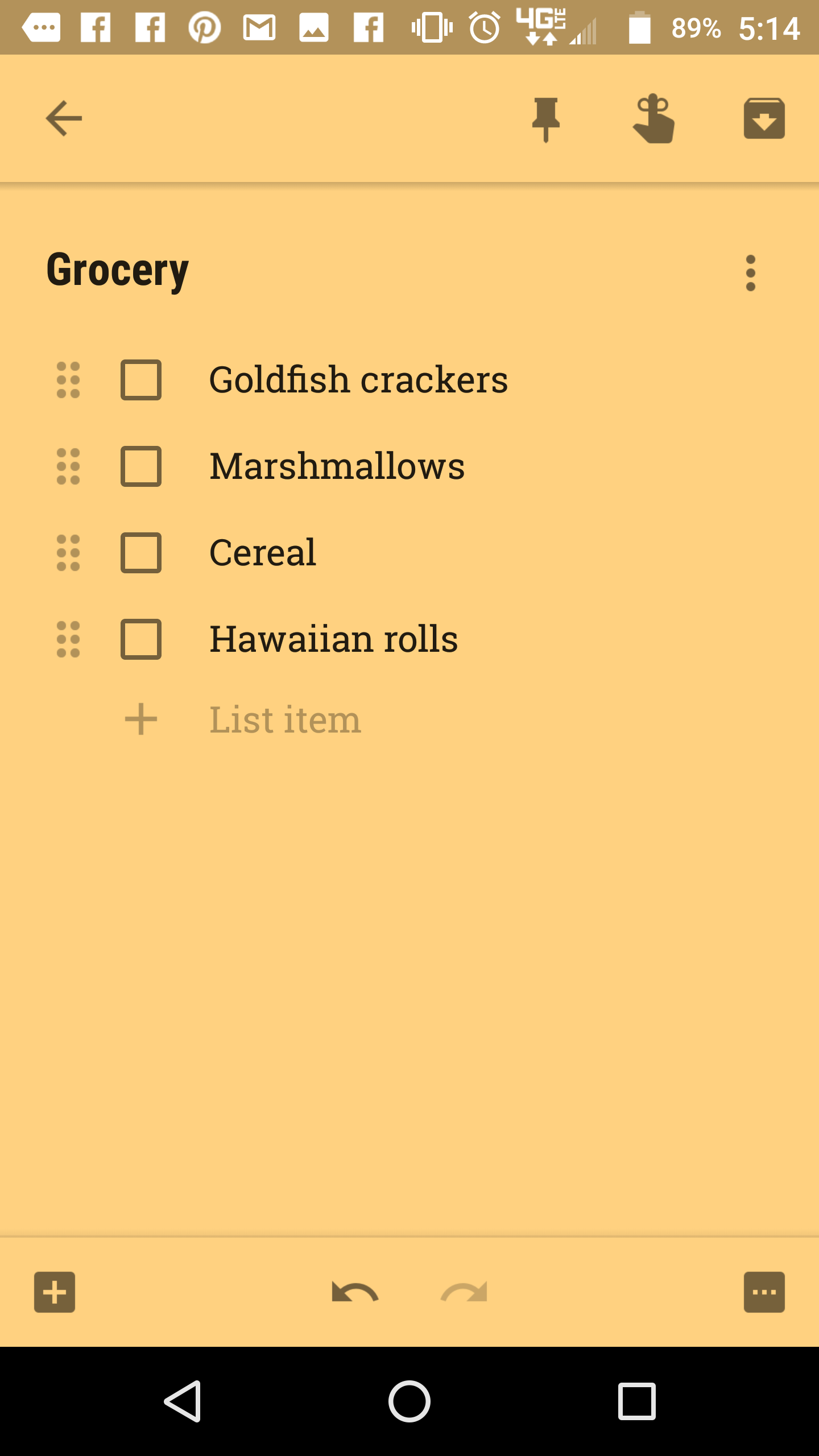Screen dimensions: 819x1456
Task: Edit the Cereal item text
Action: tap(262, 552)
